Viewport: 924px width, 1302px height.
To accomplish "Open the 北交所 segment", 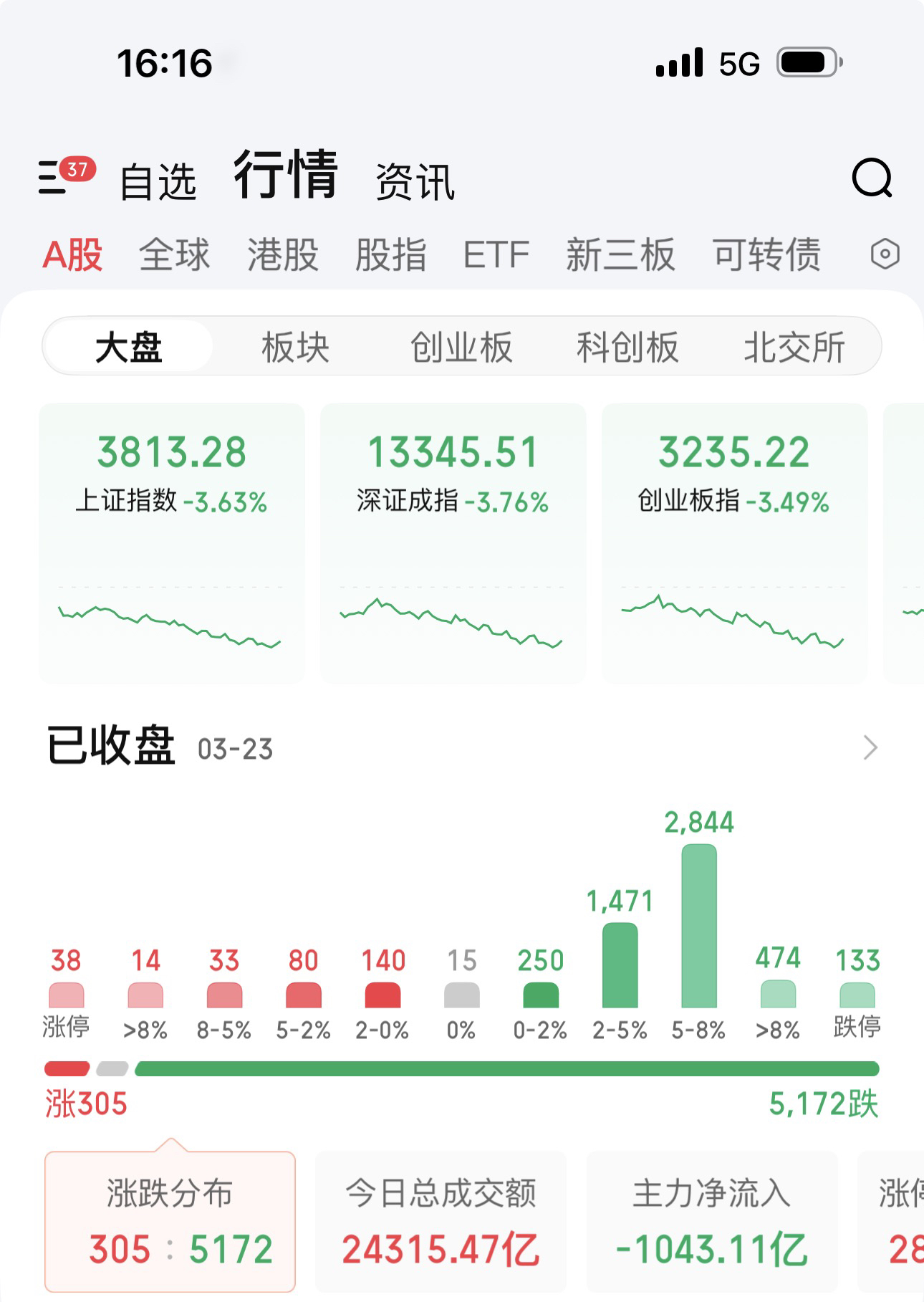I will [x=794, y=347].
